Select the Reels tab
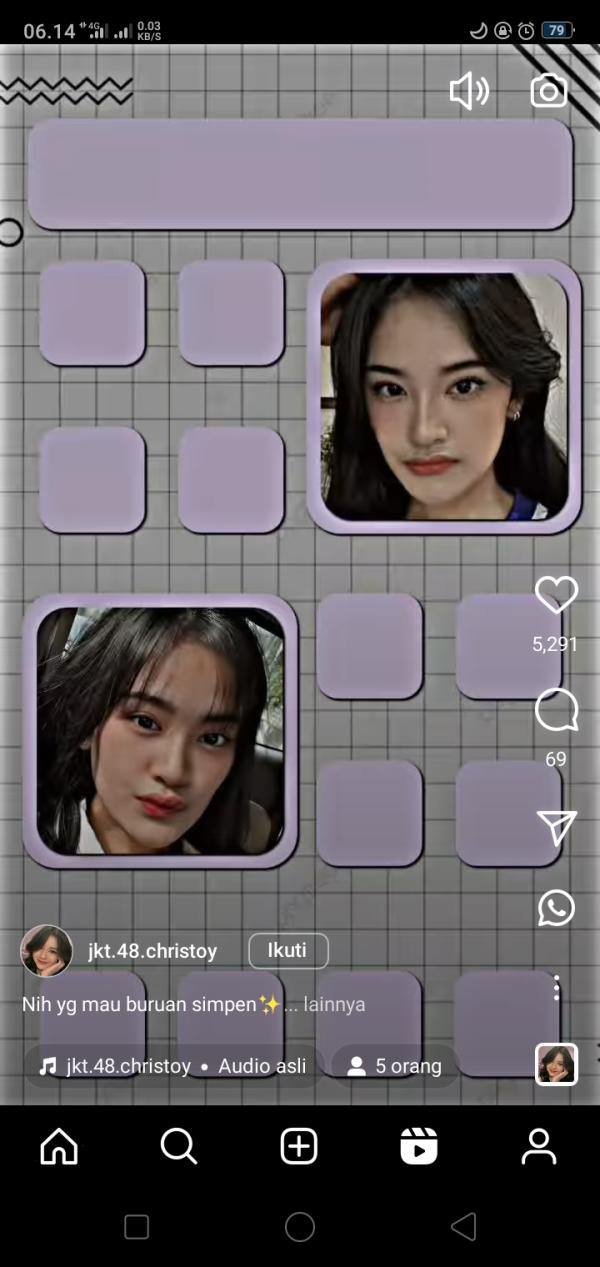The height and width of the screenshot is (1267, 600). click(419, 1146)
